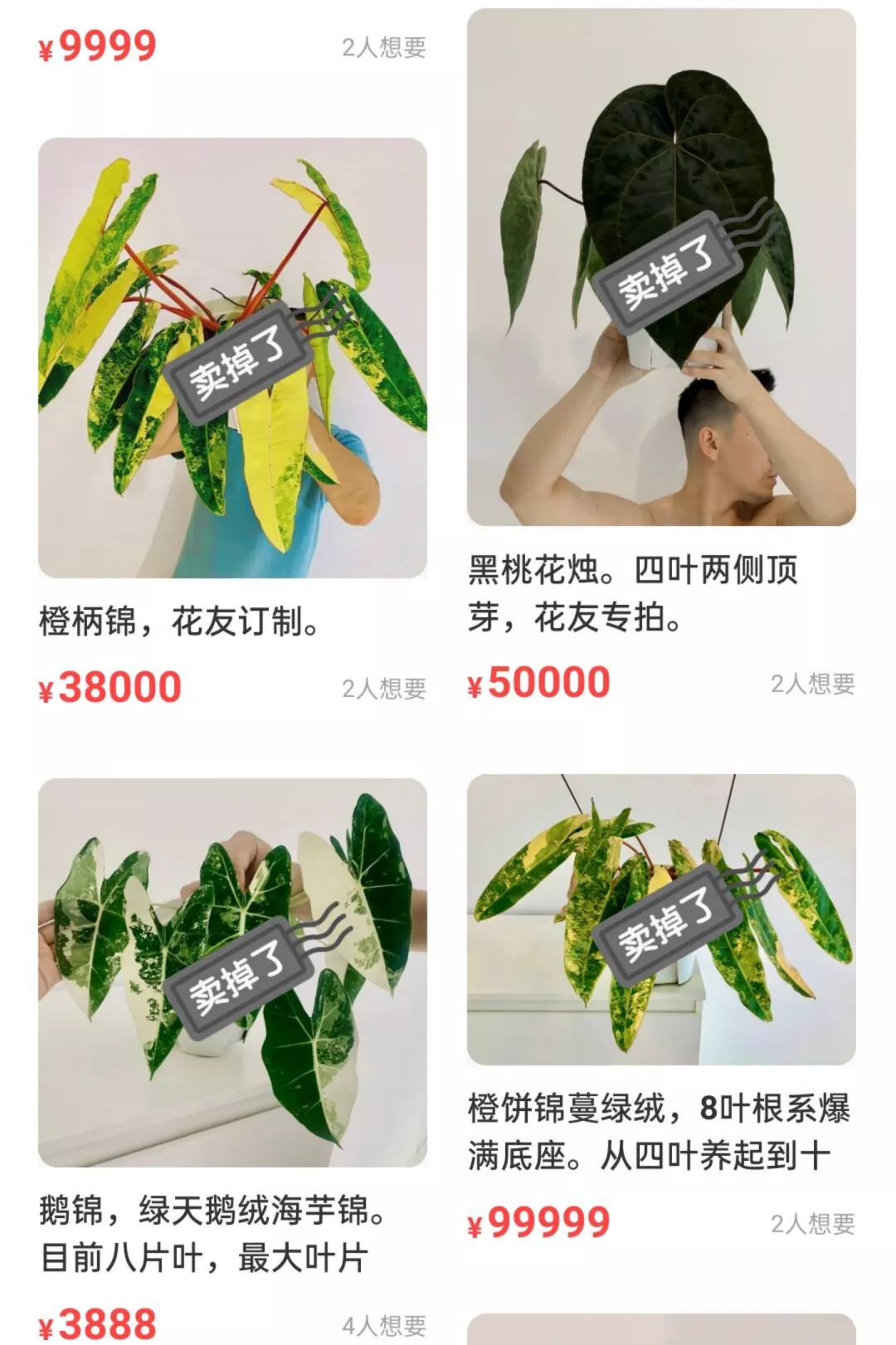
Task: Open the 橙柄锦 listing priced ¥38000
Action: (232, 358)
